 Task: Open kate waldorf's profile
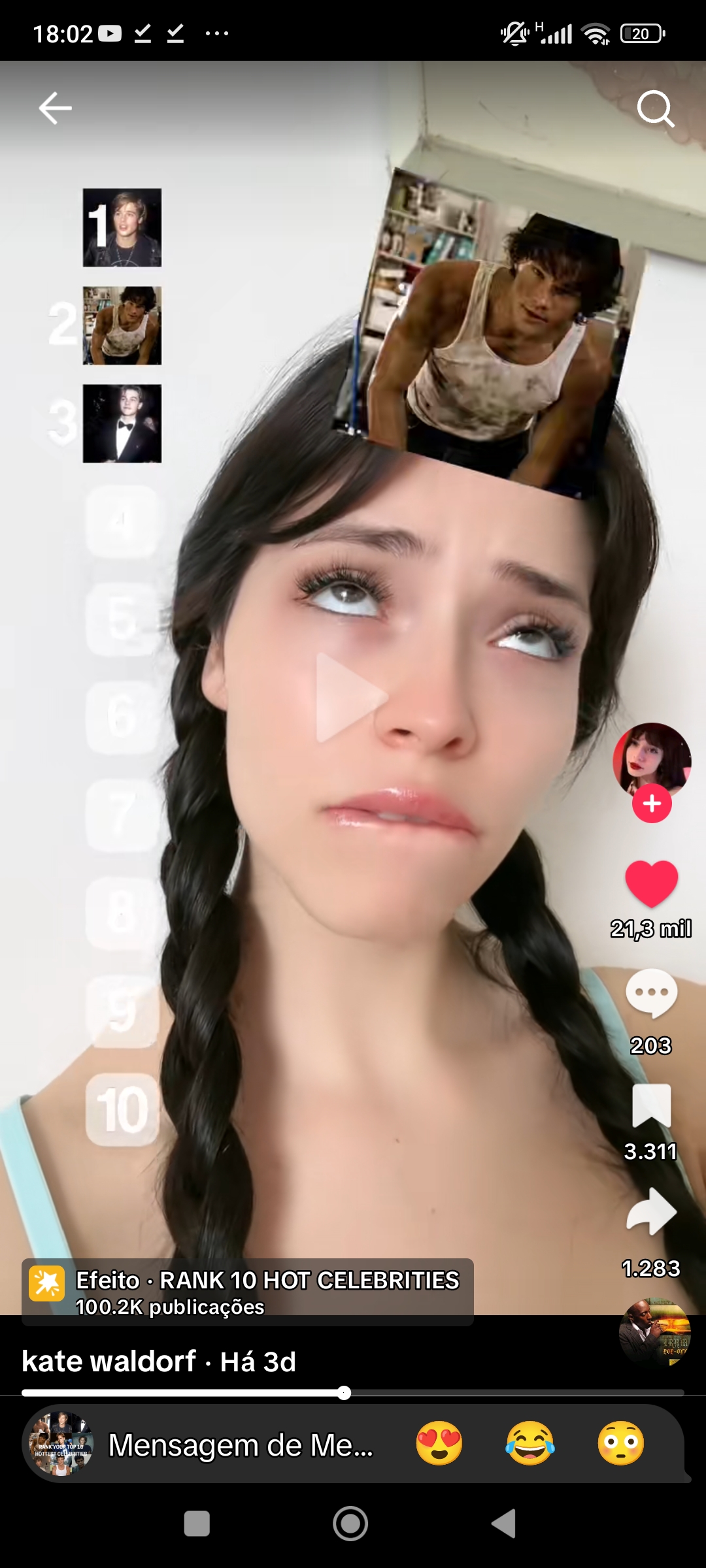[109, 1362]
